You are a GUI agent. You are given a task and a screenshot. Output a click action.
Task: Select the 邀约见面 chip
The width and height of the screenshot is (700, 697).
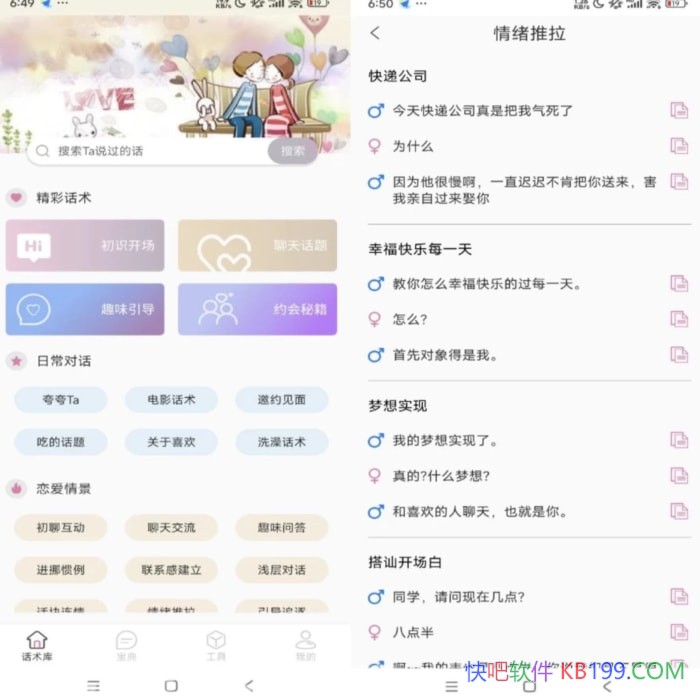tap(282, 400)
